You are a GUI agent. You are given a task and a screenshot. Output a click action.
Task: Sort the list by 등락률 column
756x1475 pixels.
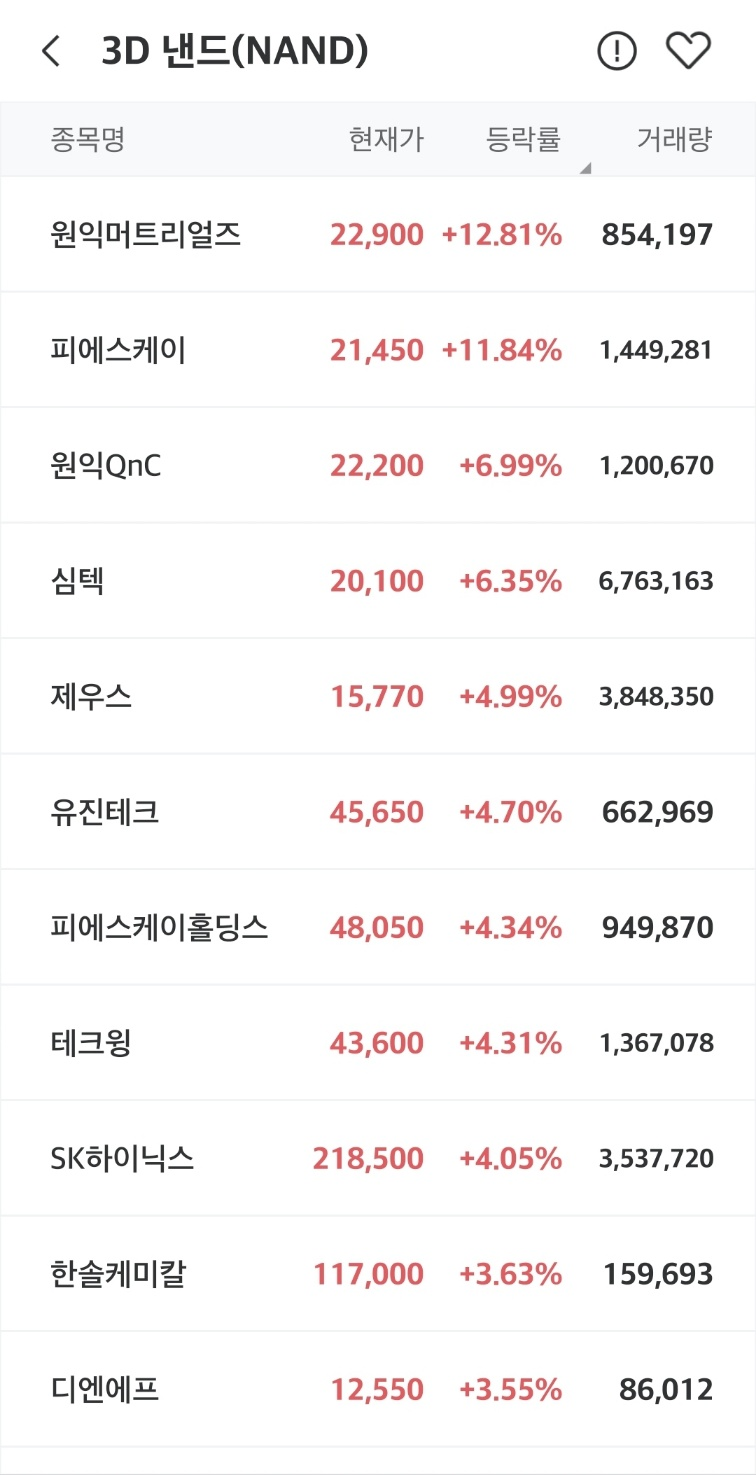524,140
